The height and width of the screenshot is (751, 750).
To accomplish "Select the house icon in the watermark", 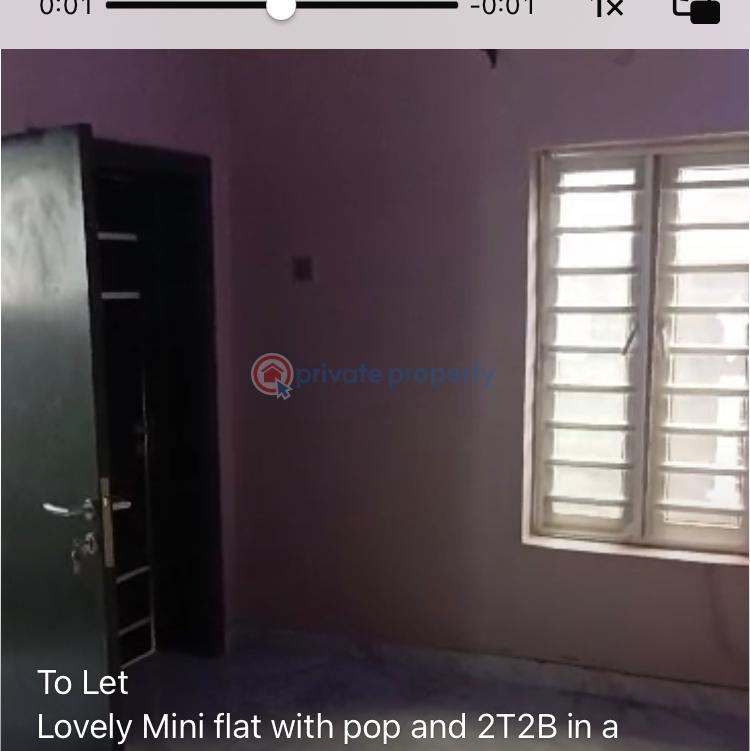I will [270, 372].
